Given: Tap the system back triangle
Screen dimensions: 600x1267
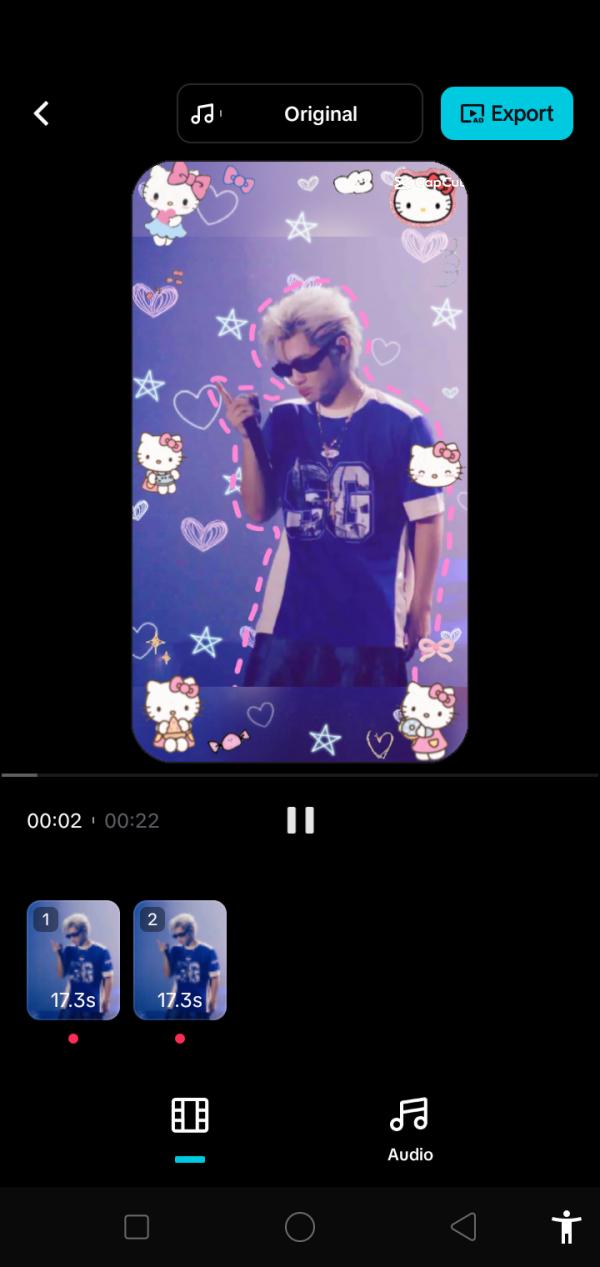Looking at the screenshot, I should (x=462, y=1227).
